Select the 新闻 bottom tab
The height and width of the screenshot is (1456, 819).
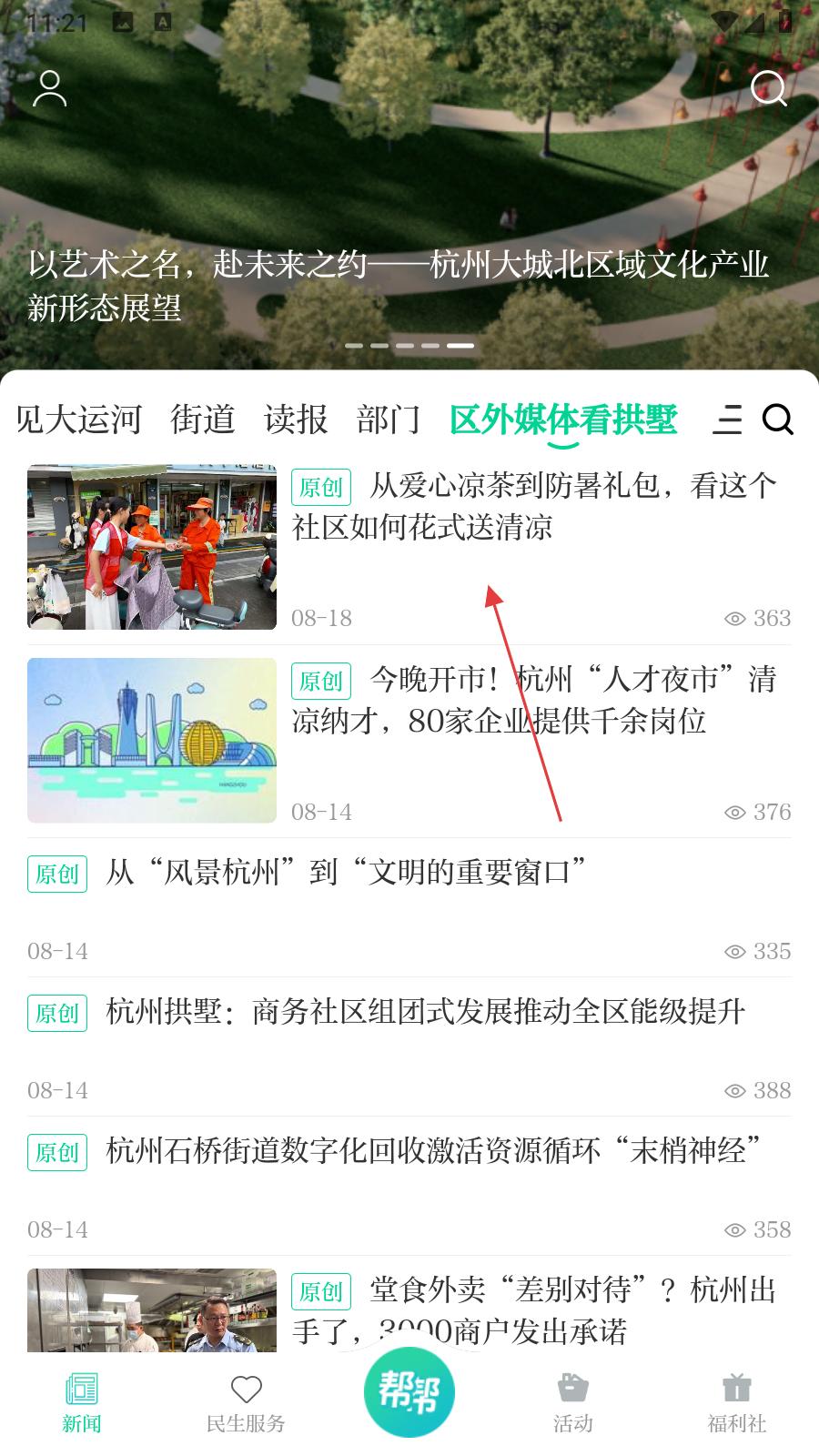tap(82, 1402)
